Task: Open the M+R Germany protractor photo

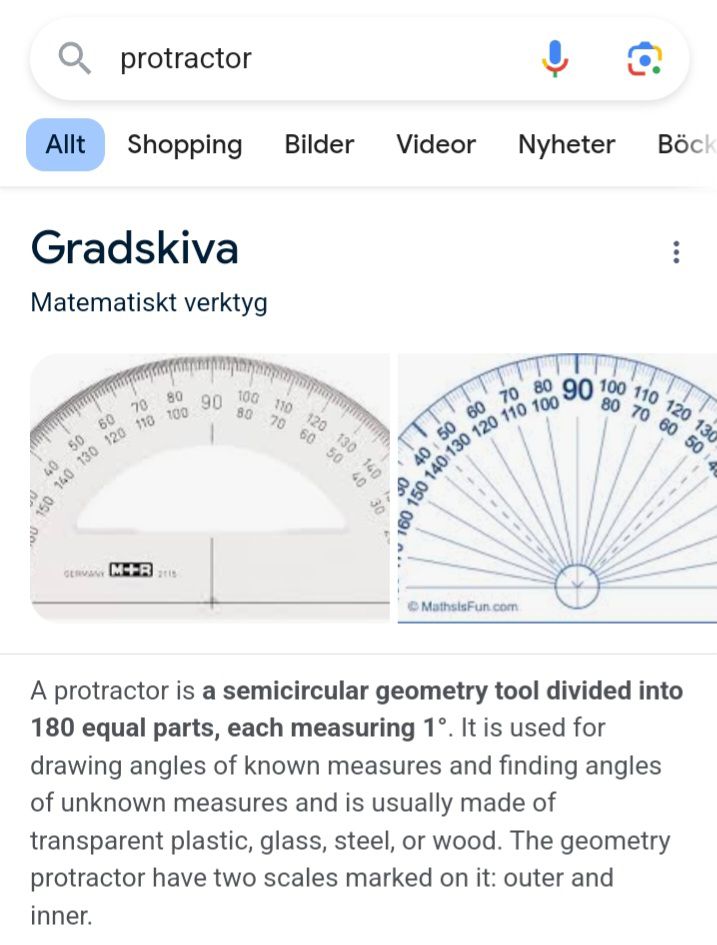Action: coord(210,487)
